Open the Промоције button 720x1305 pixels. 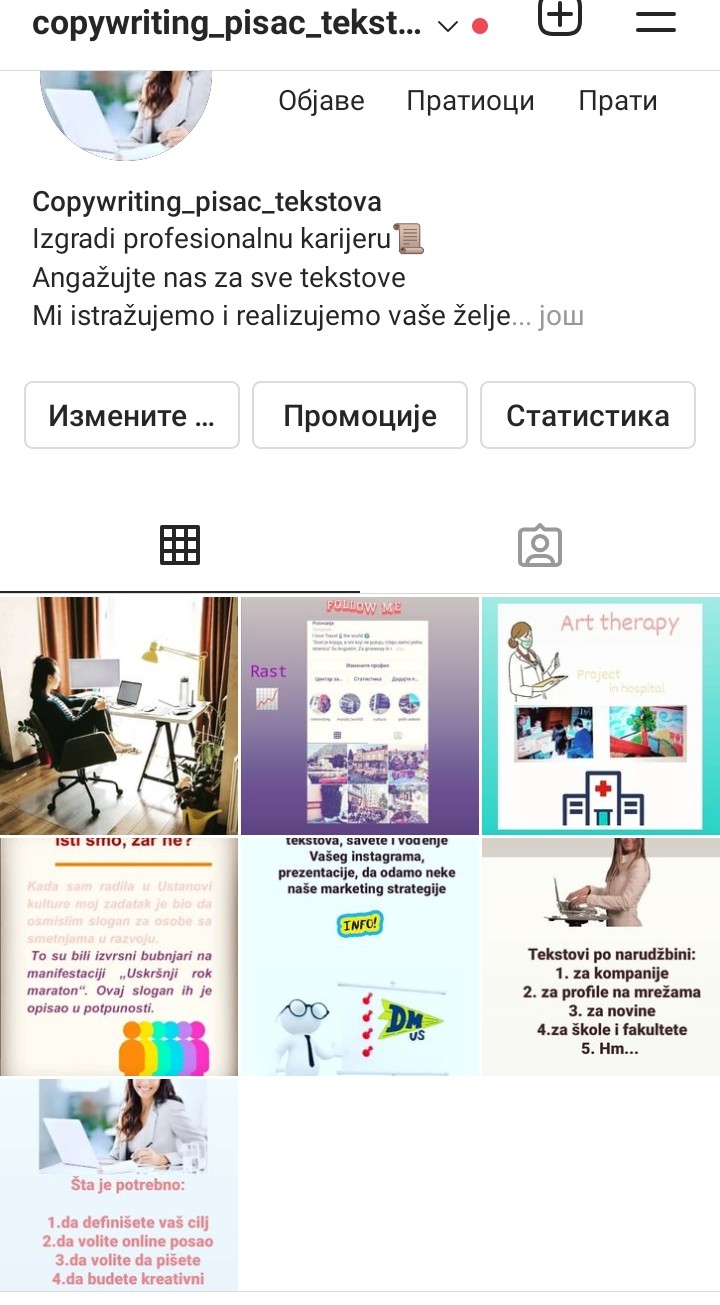tap(360, 415)
